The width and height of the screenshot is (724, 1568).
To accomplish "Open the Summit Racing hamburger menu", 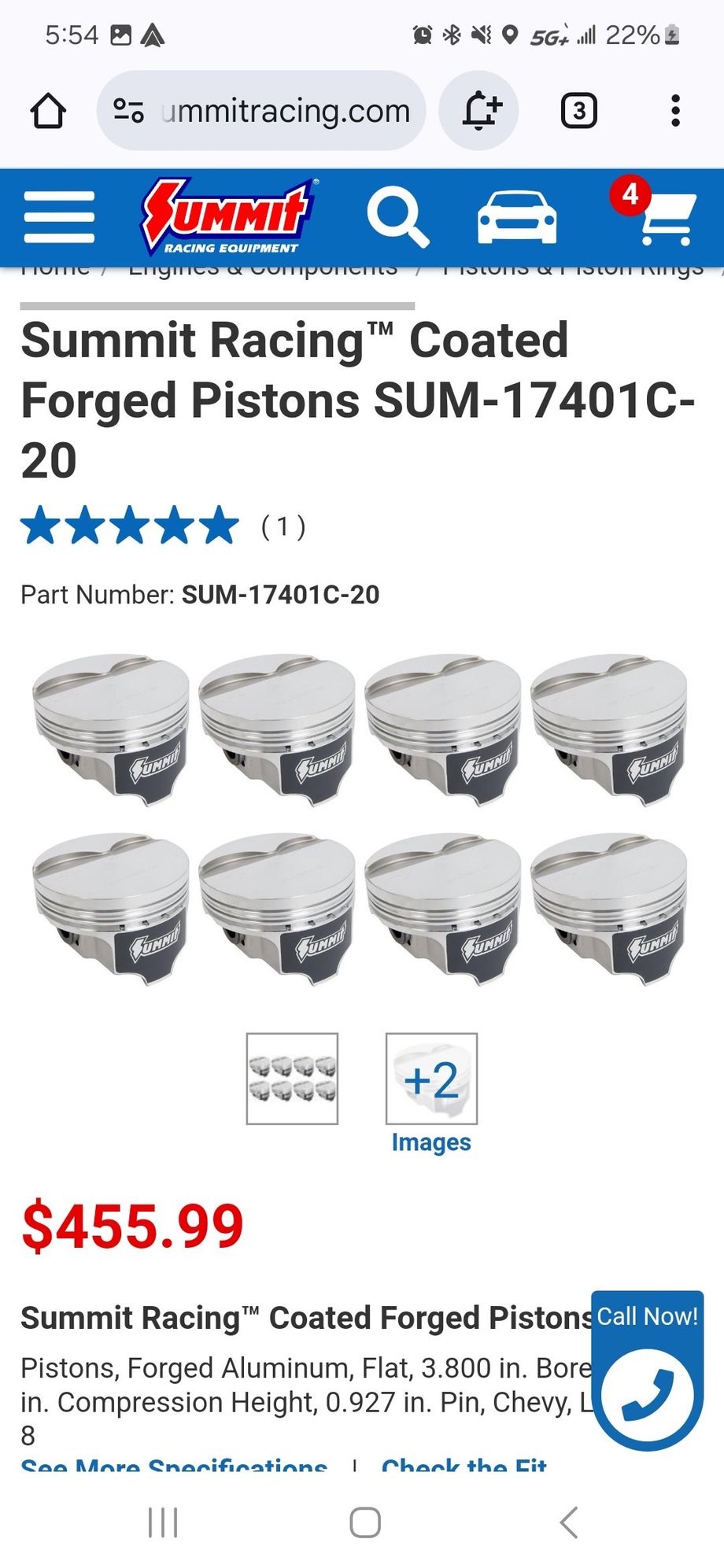I will [x=59, y=216].
